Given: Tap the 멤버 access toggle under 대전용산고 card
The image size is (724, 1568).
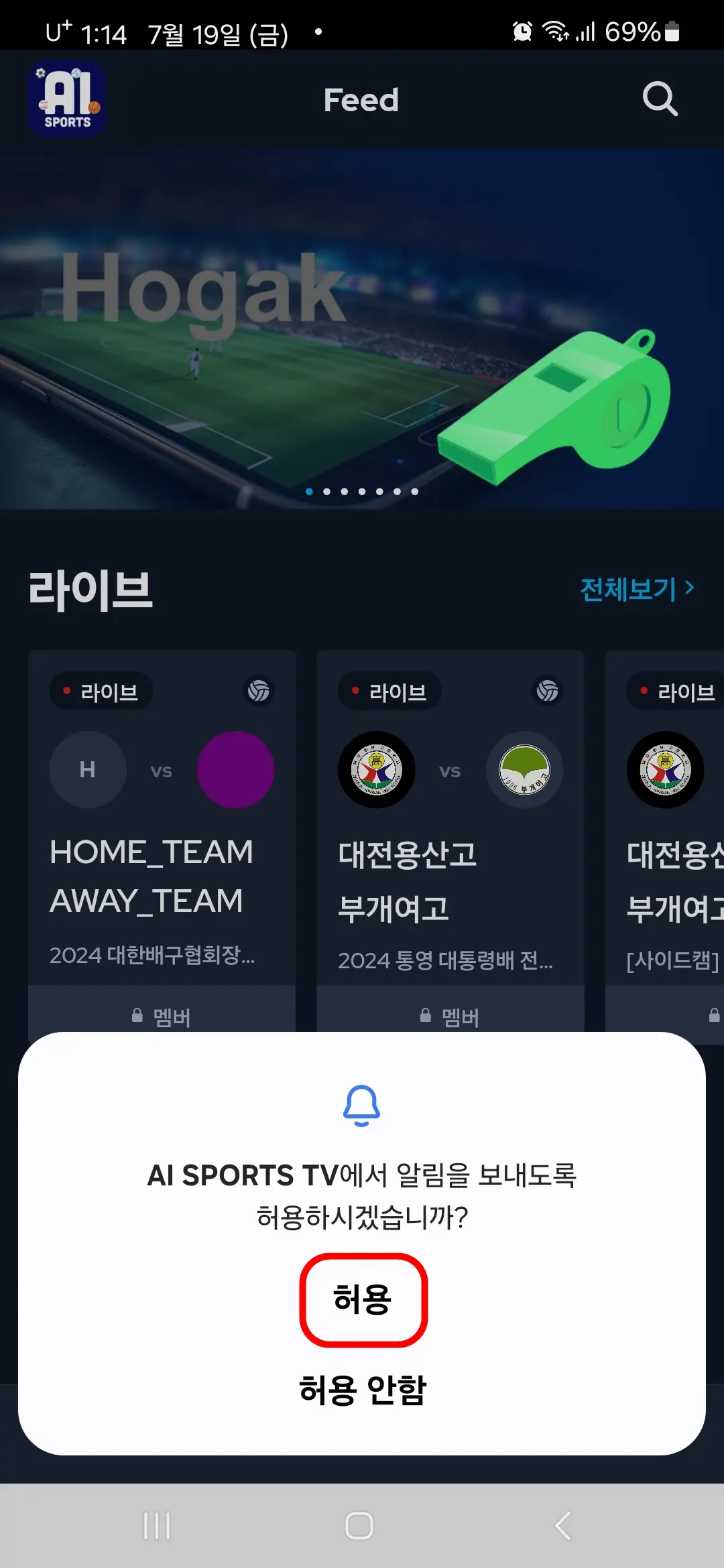Looking at the screenshot, I should pyautogui.click(x=449, y=1015).
